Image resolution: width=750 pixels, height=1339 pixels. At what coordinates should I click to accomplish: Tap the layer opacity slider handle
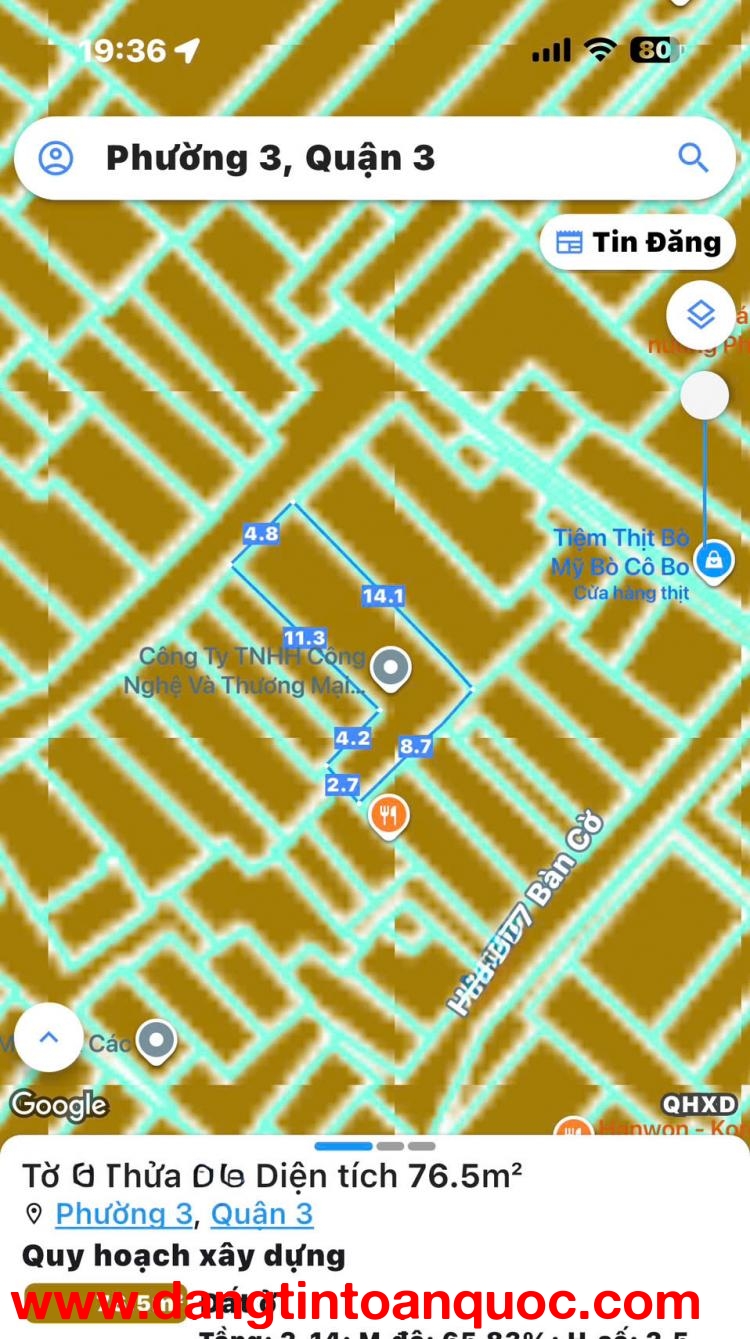pyautogui.click(x=704, y=396)
